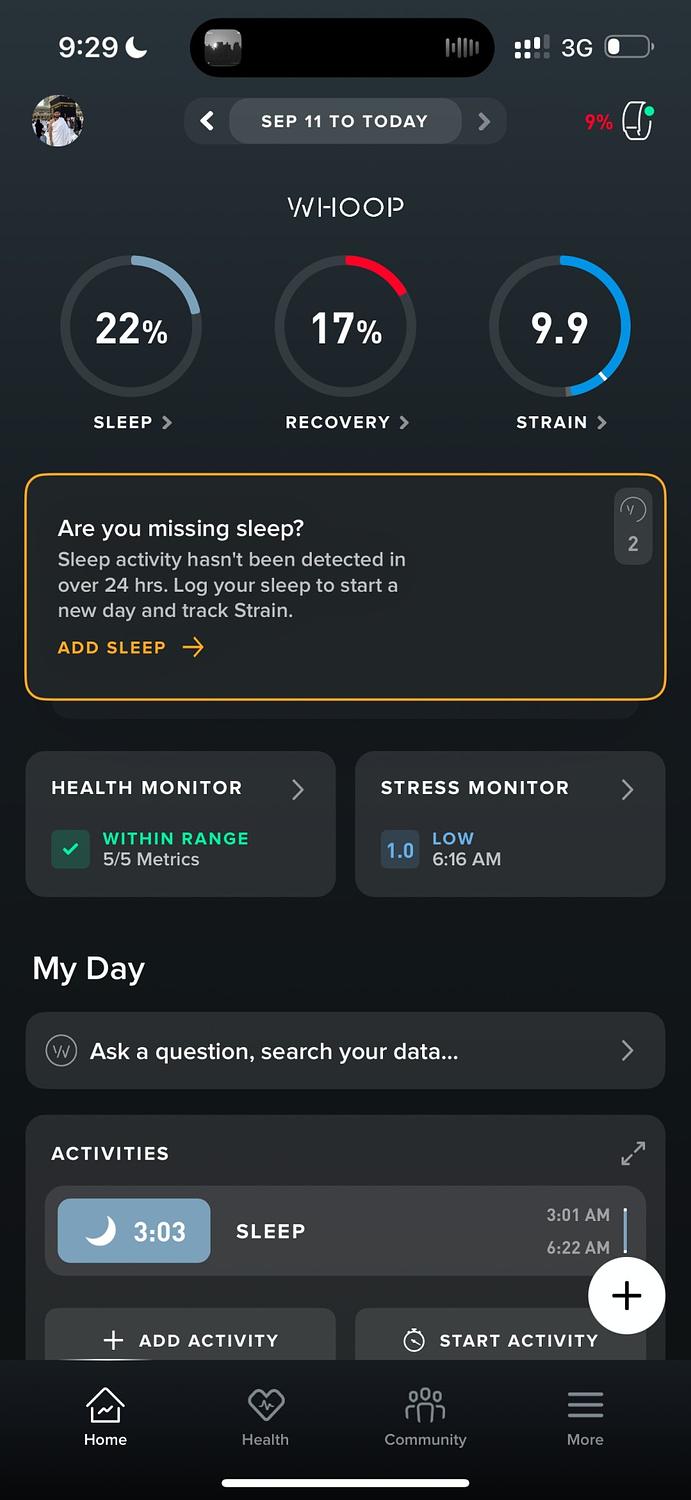Open the Stress Monitor card
The height and width of the screenshot is (1500, 691).
(509, 823)
